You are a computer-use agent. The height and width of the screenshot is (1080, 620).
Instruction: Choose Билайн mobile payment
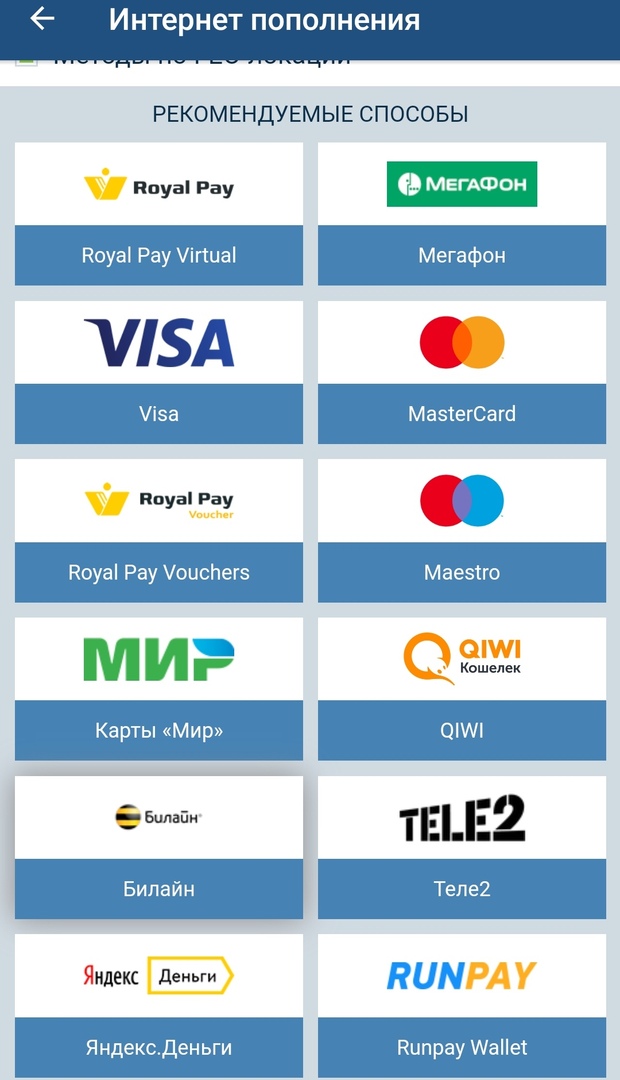[159, 848]
